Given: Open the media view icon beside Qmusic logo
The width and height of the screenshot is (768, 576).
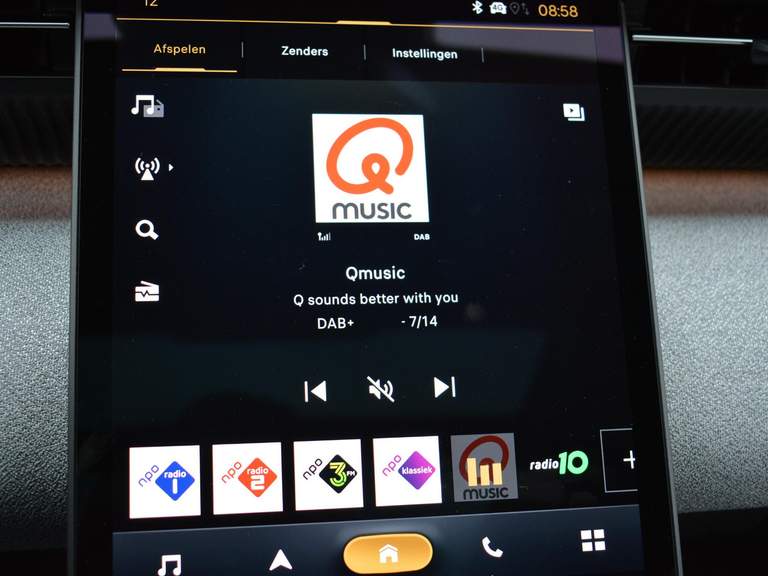Looking at the screenshot, I should 573,113.
